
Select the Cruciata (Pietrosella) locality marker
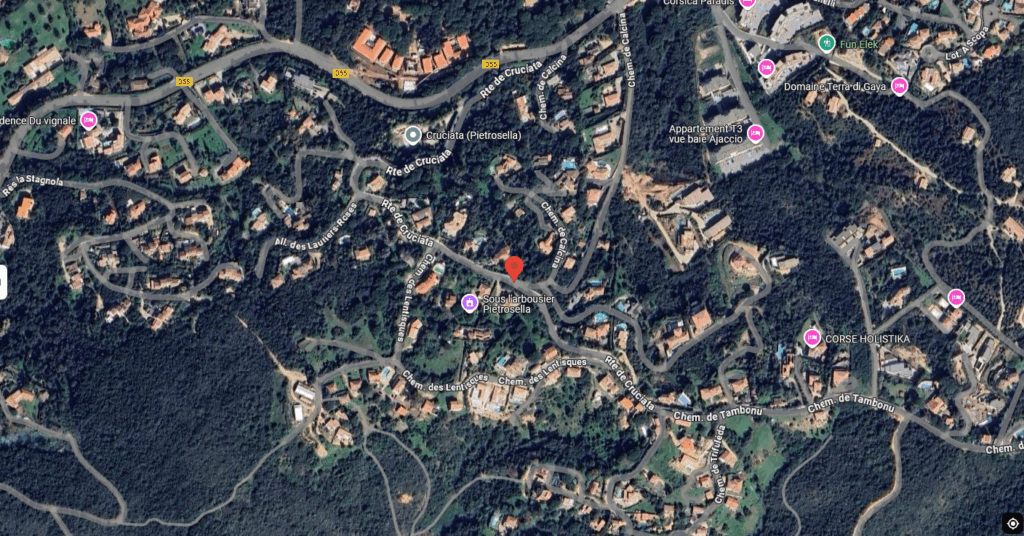412,134
